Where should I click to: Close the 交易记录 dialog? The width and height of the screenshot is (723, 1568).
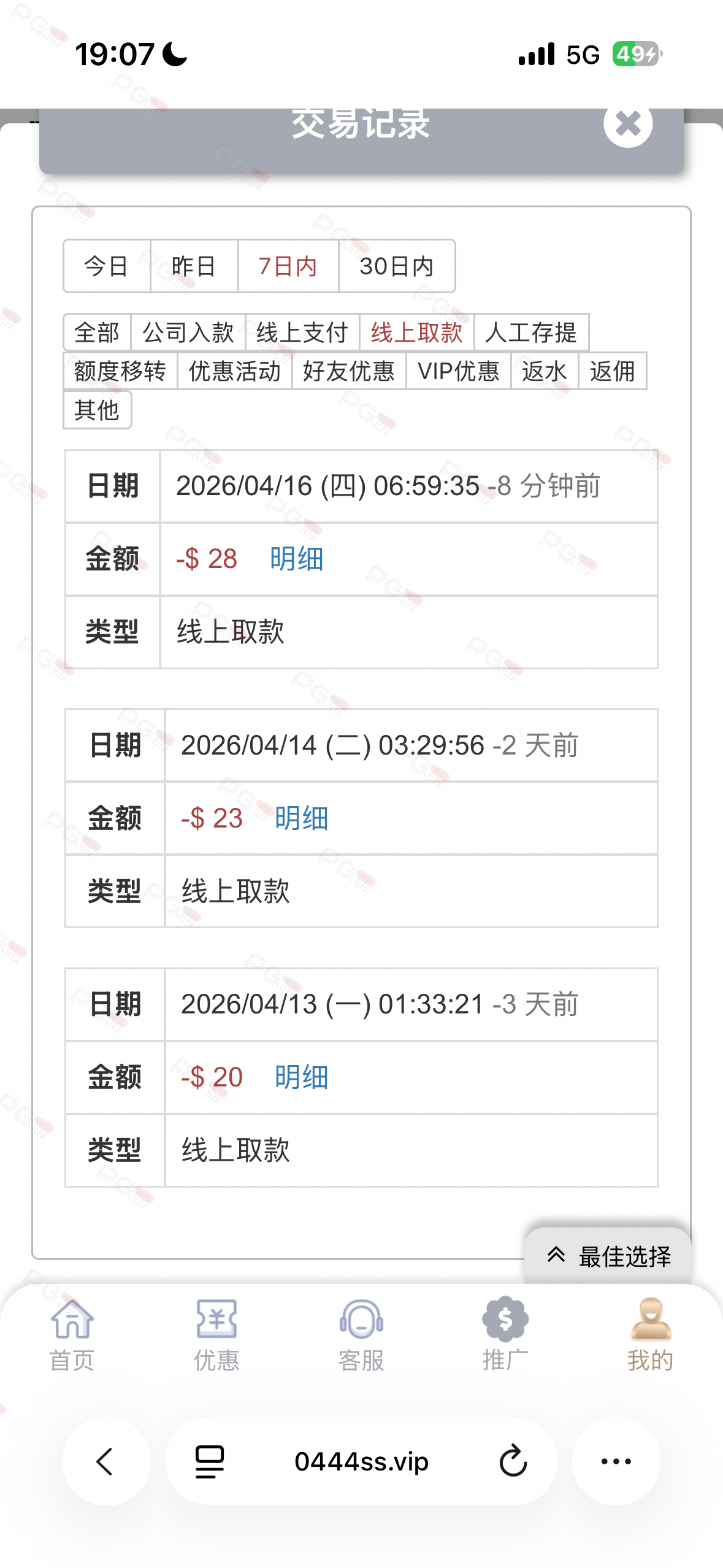pos(627,124)
